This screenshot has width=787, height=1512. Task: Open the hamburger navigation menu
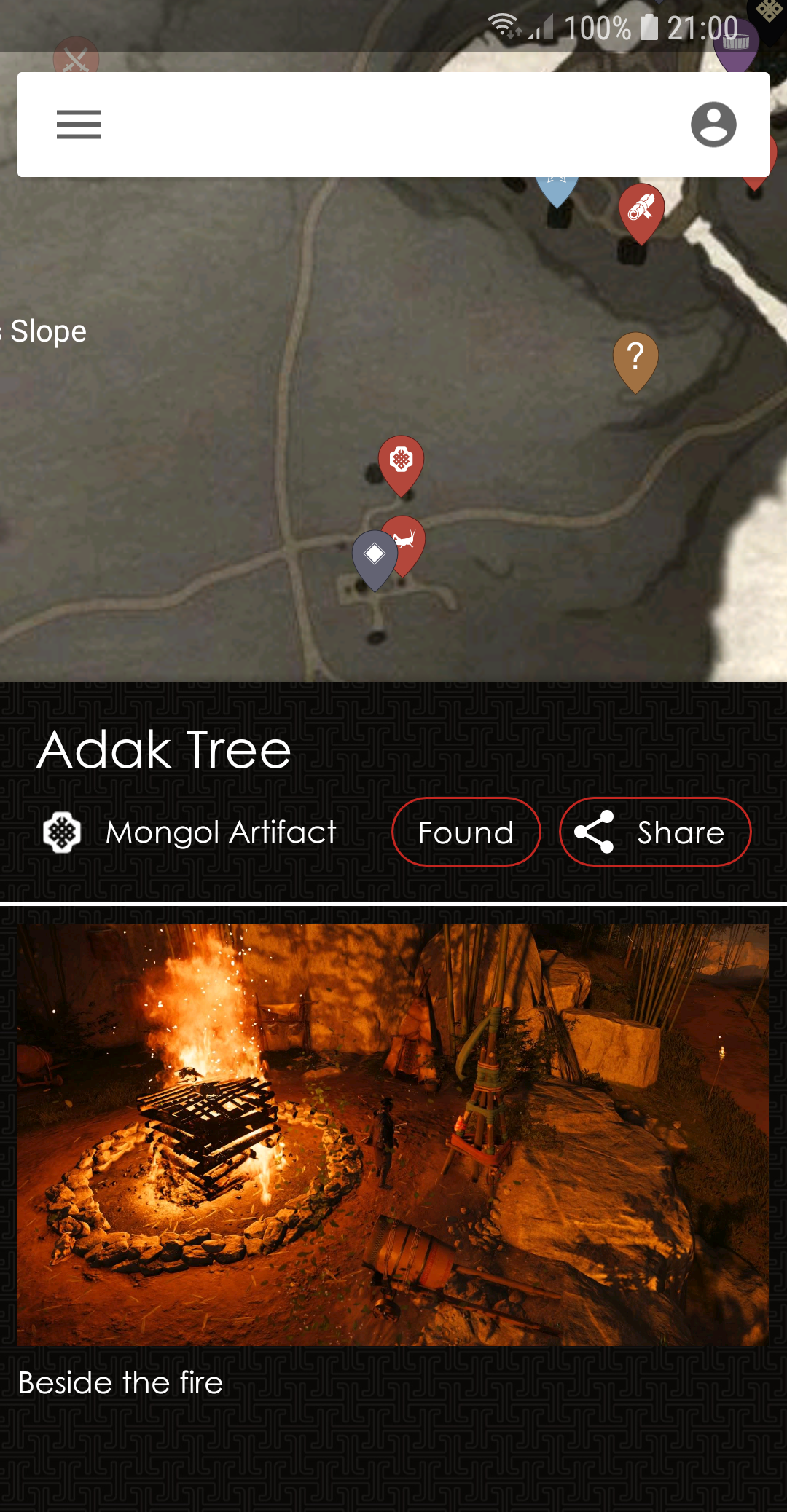click(79, 125)
